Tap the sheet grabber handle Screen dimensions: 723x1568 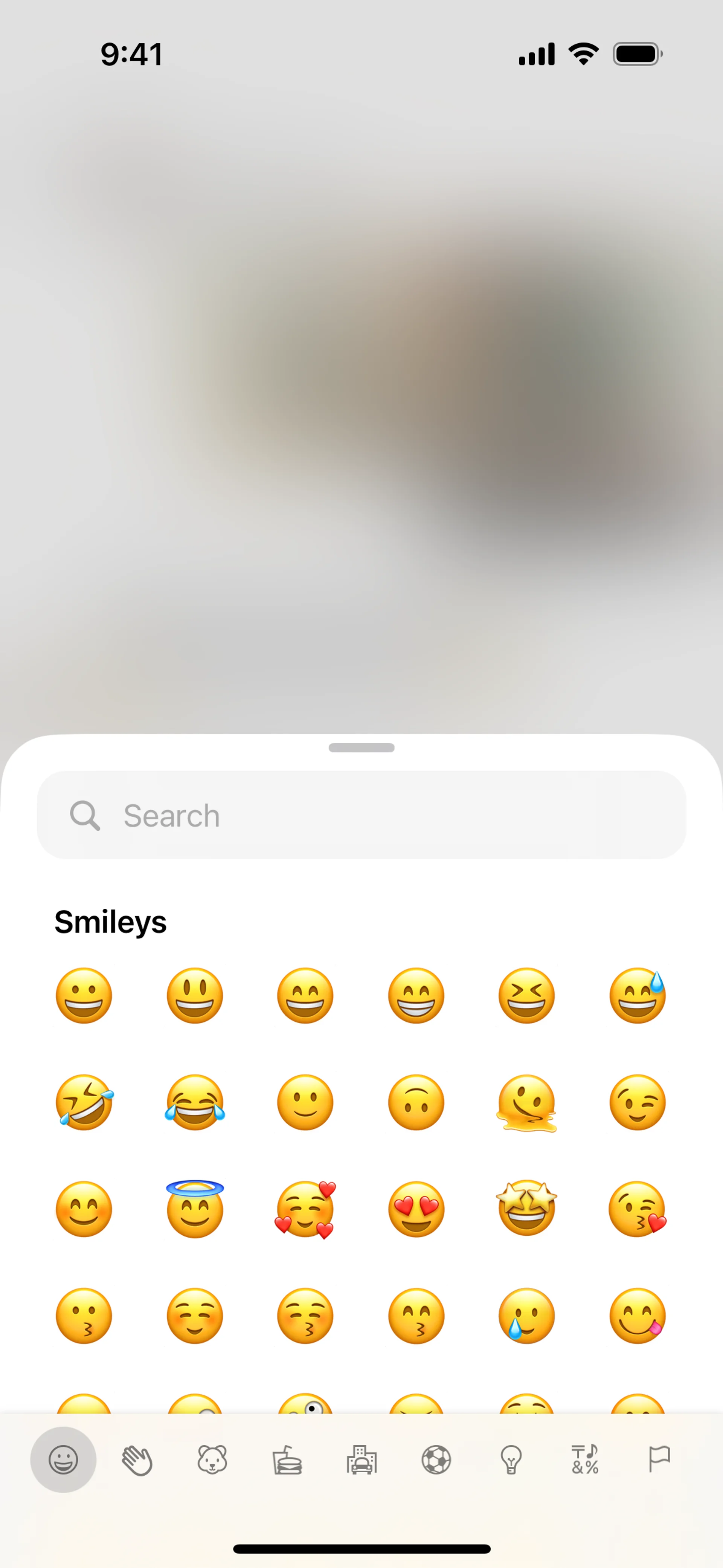click(361, 747)
